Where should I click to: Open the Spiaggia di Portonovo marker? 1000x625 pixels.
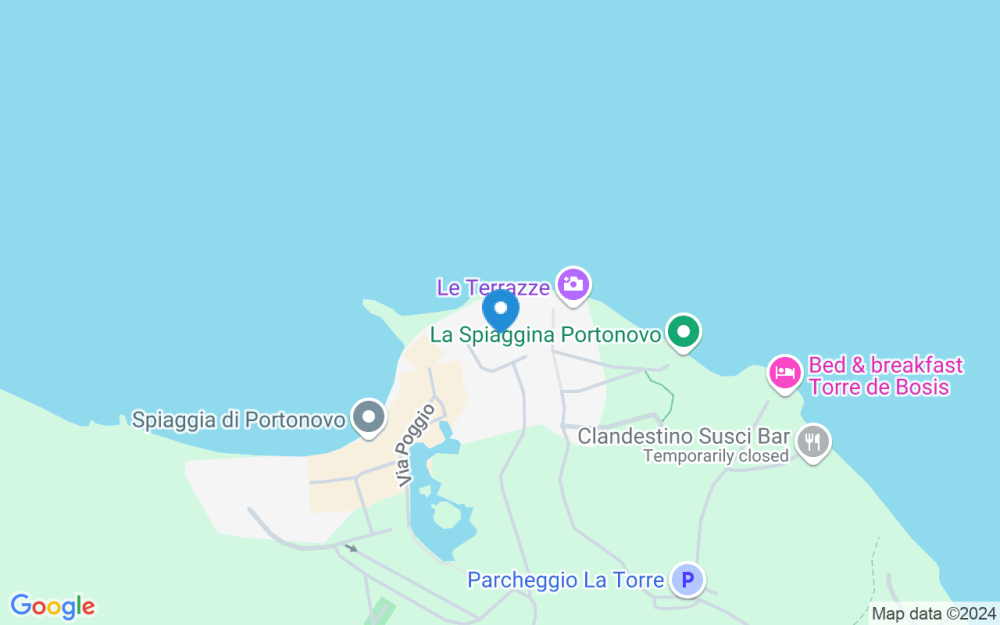[369, 417]
